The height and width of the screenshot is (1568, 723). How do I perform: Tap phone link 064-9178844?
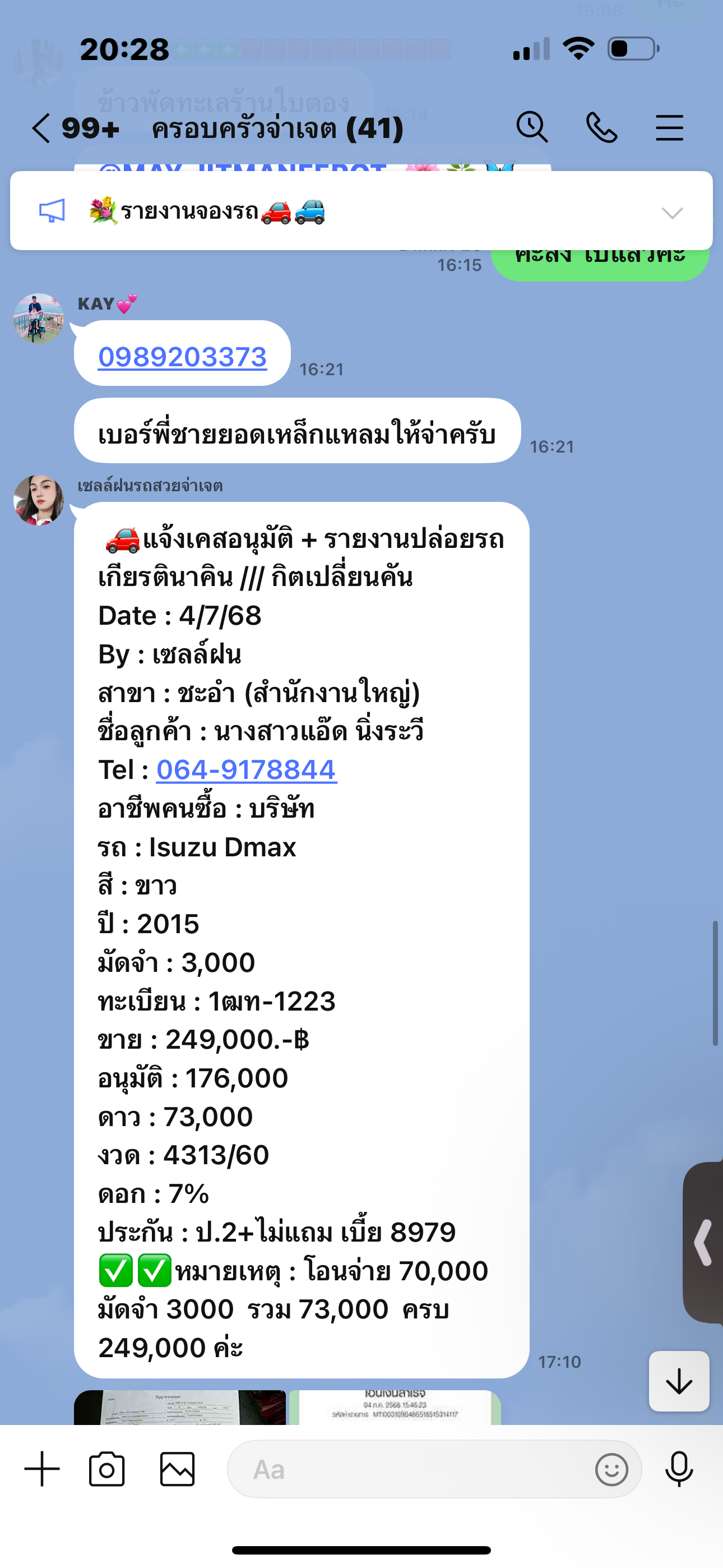(x=247, y=770)
